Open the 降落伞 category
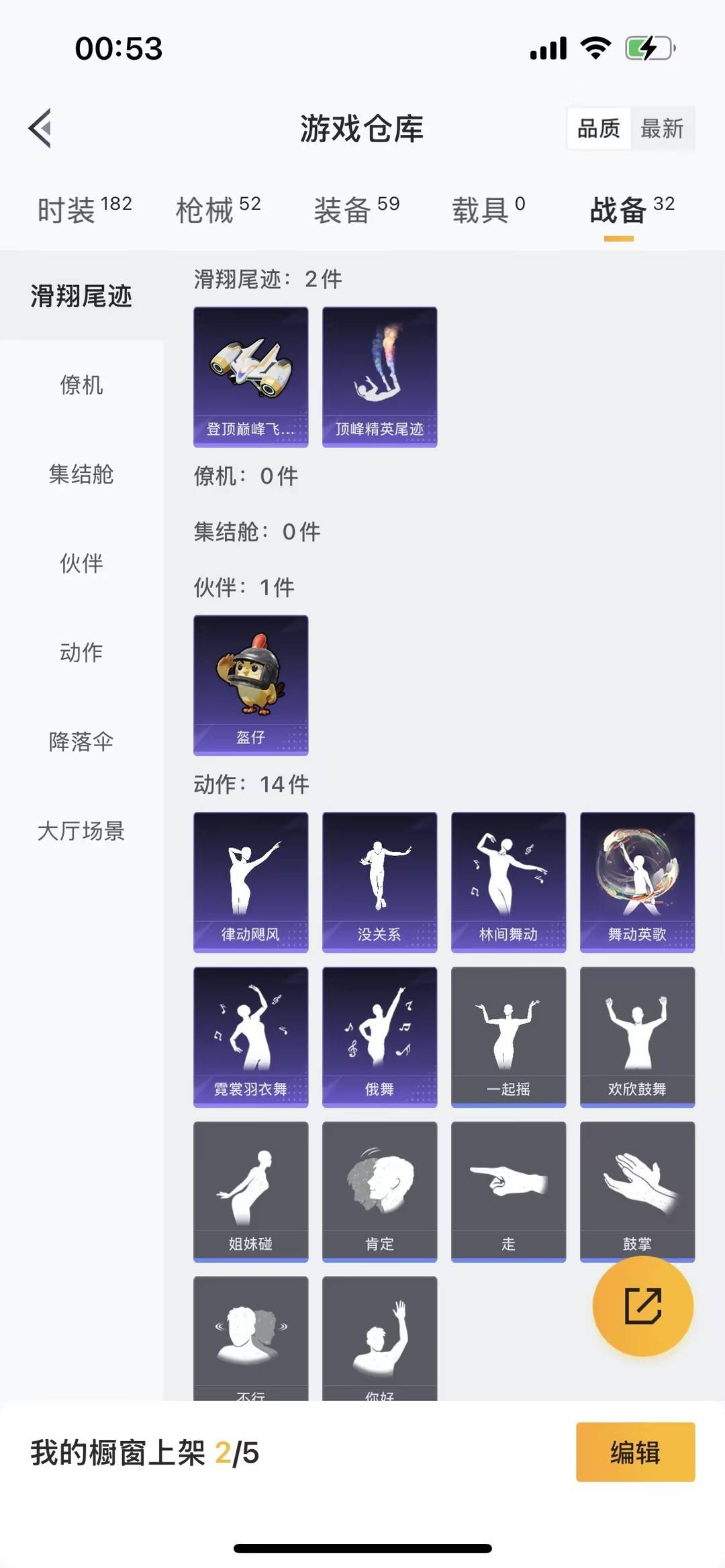This screenshot has width=725, height=1568. coord(81,741)
